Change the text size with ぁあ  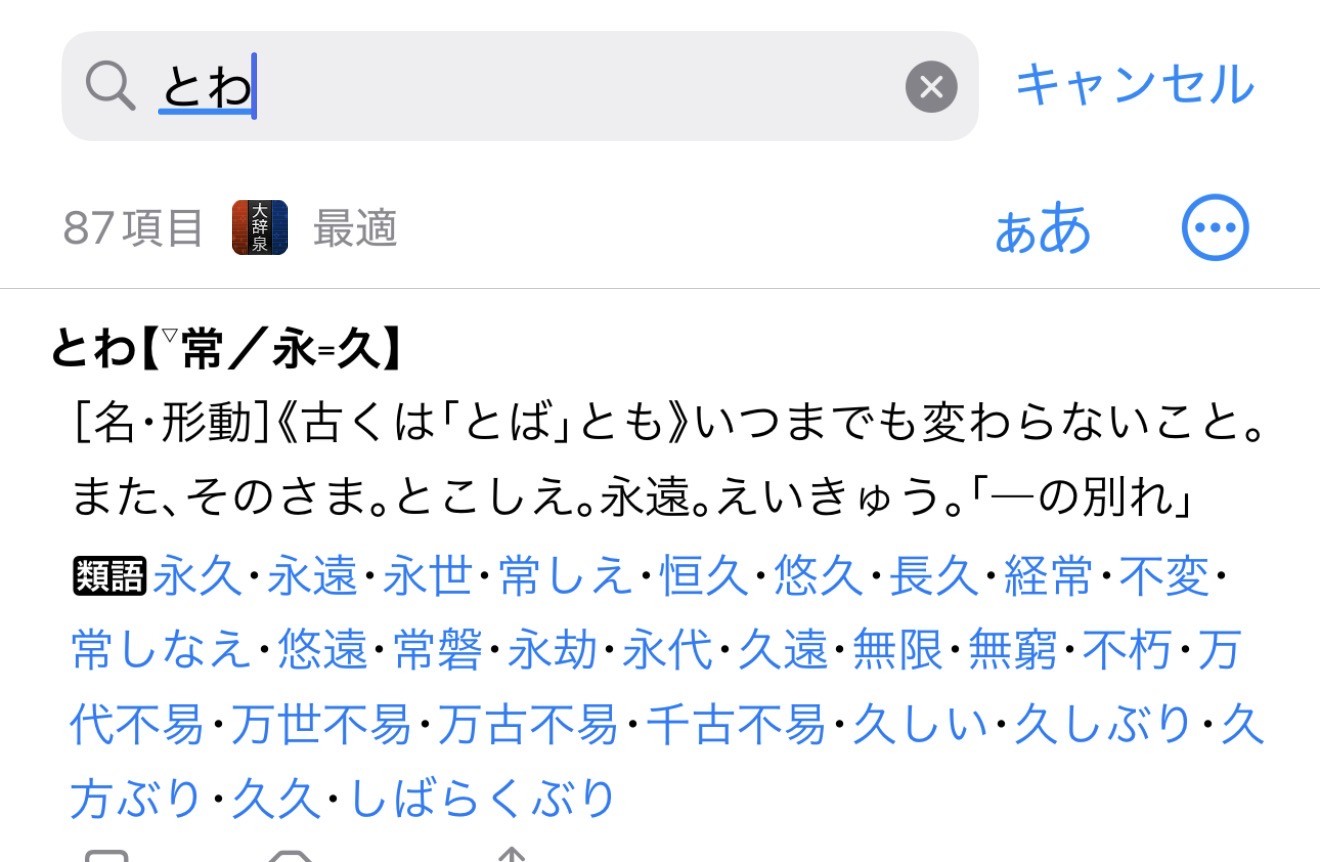tap(1041, 230)
